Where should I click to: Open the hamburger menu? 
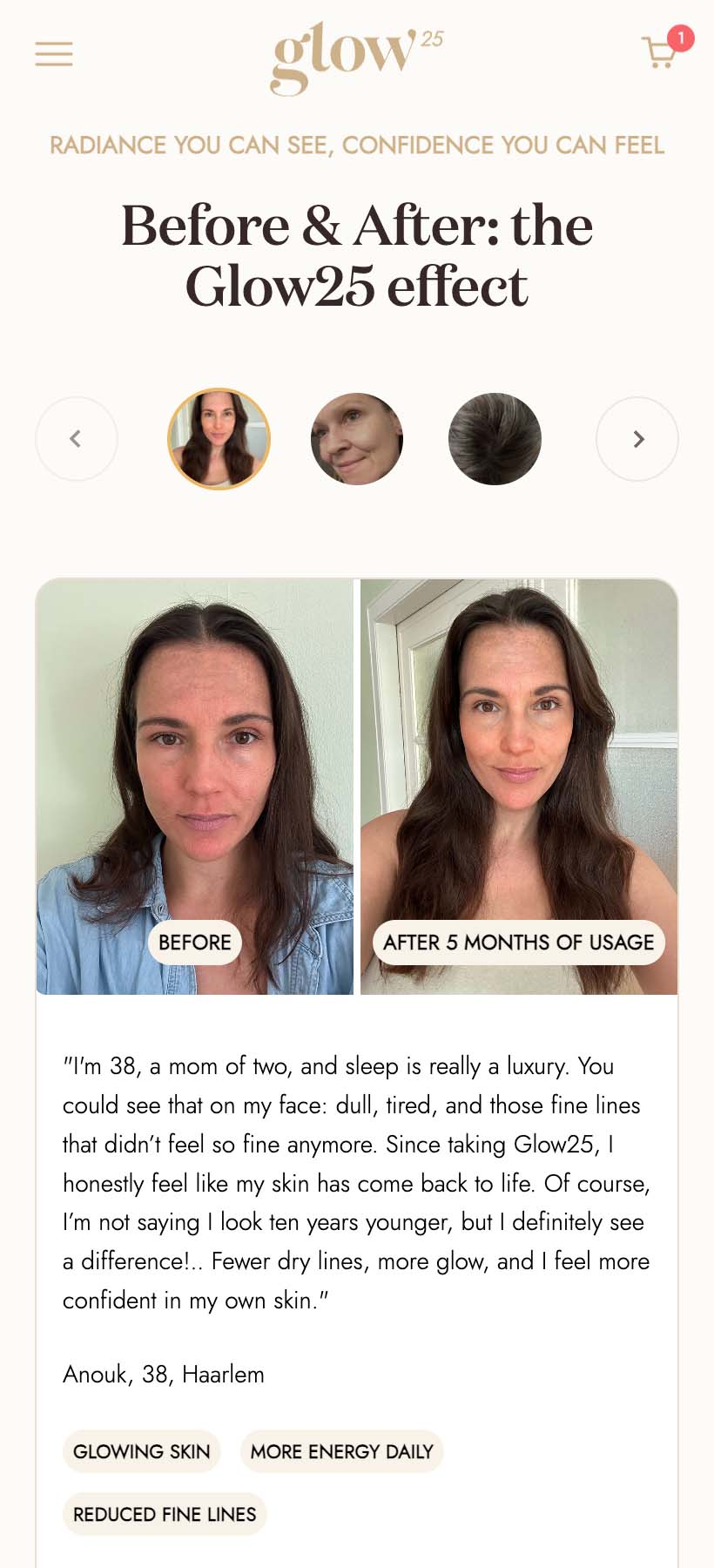(54, 54)
